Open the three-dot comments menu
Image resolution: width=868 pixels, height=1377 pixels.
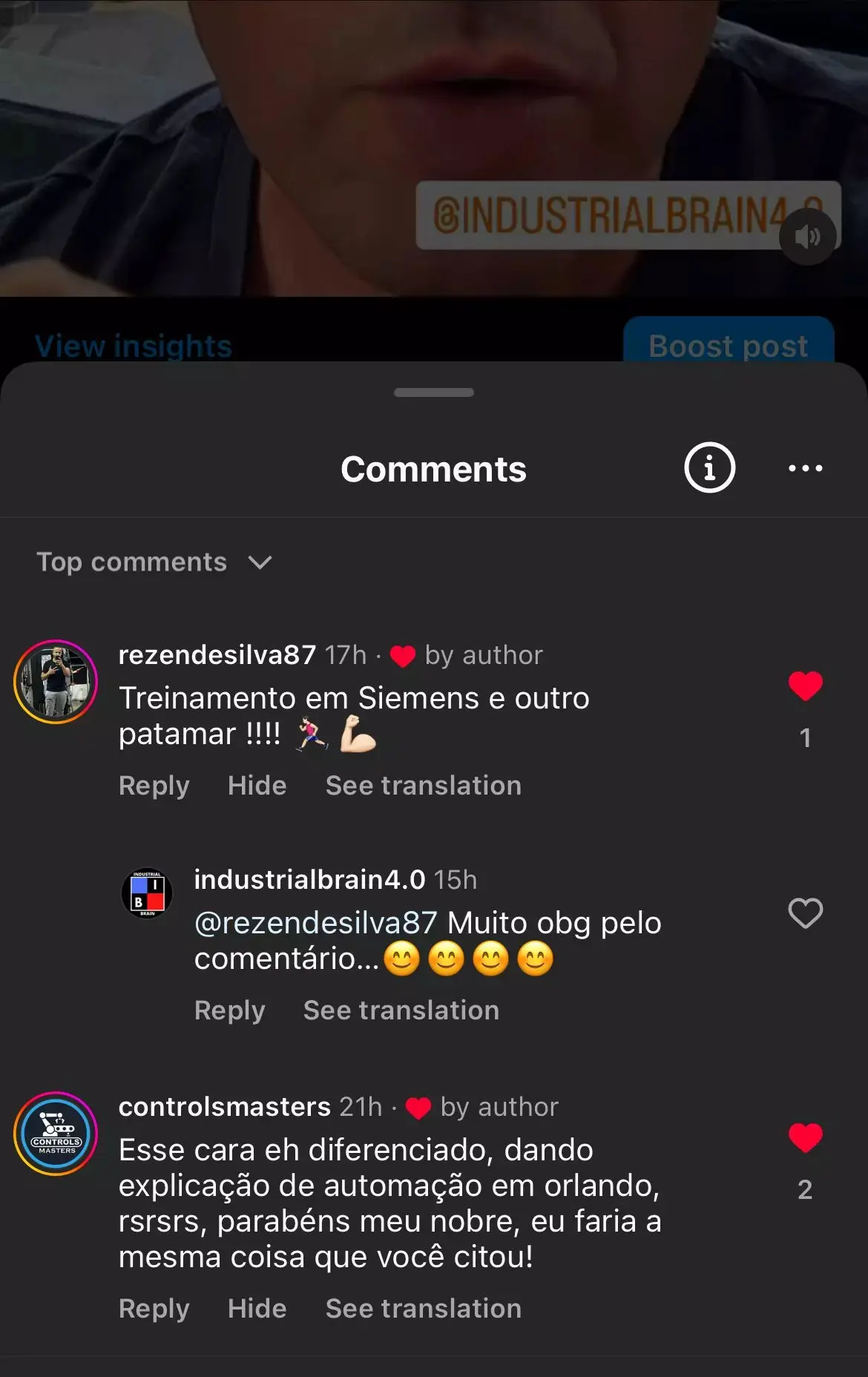pyautogui.click(x=805, y=467)
